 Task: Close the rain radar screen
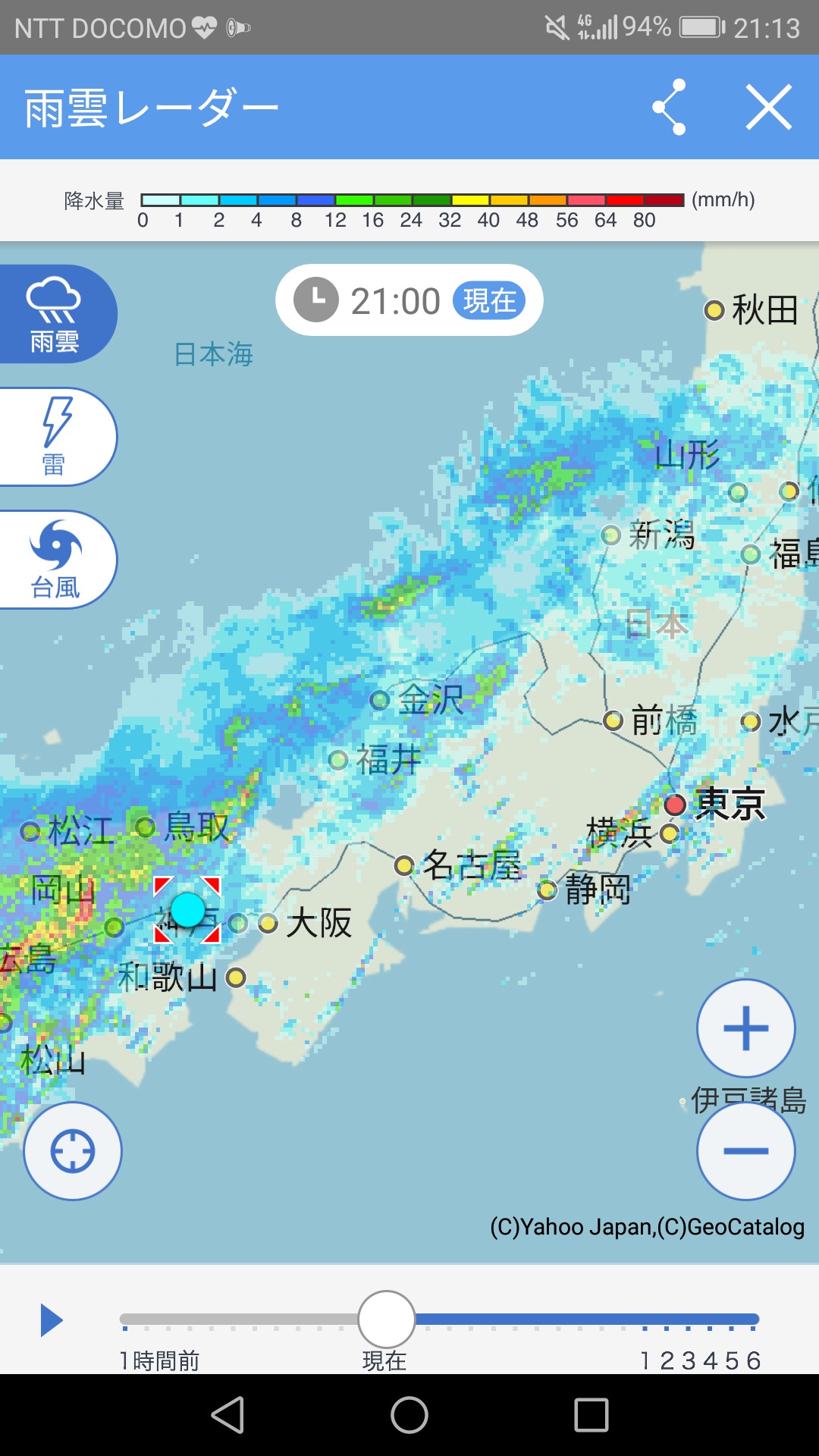pos(768,107)
